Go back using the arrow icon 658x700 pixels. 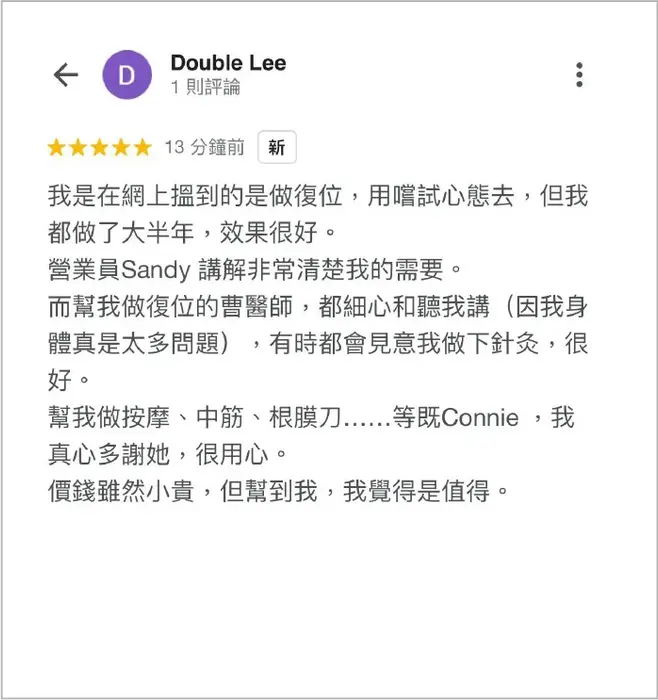(66, 75)
